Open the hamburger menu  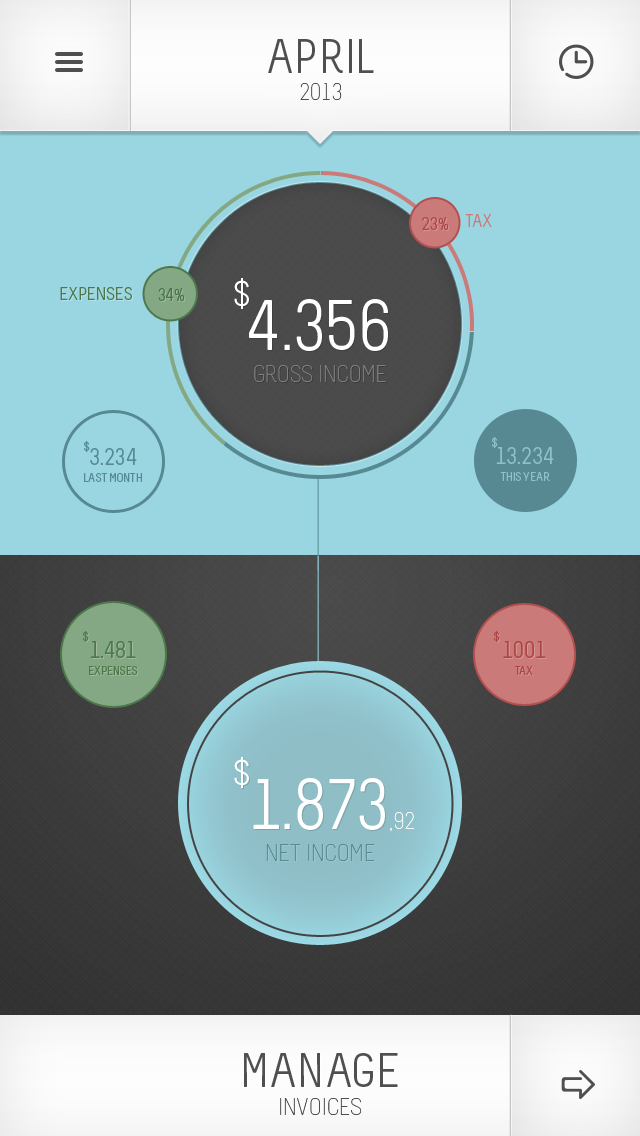(69, 62)
